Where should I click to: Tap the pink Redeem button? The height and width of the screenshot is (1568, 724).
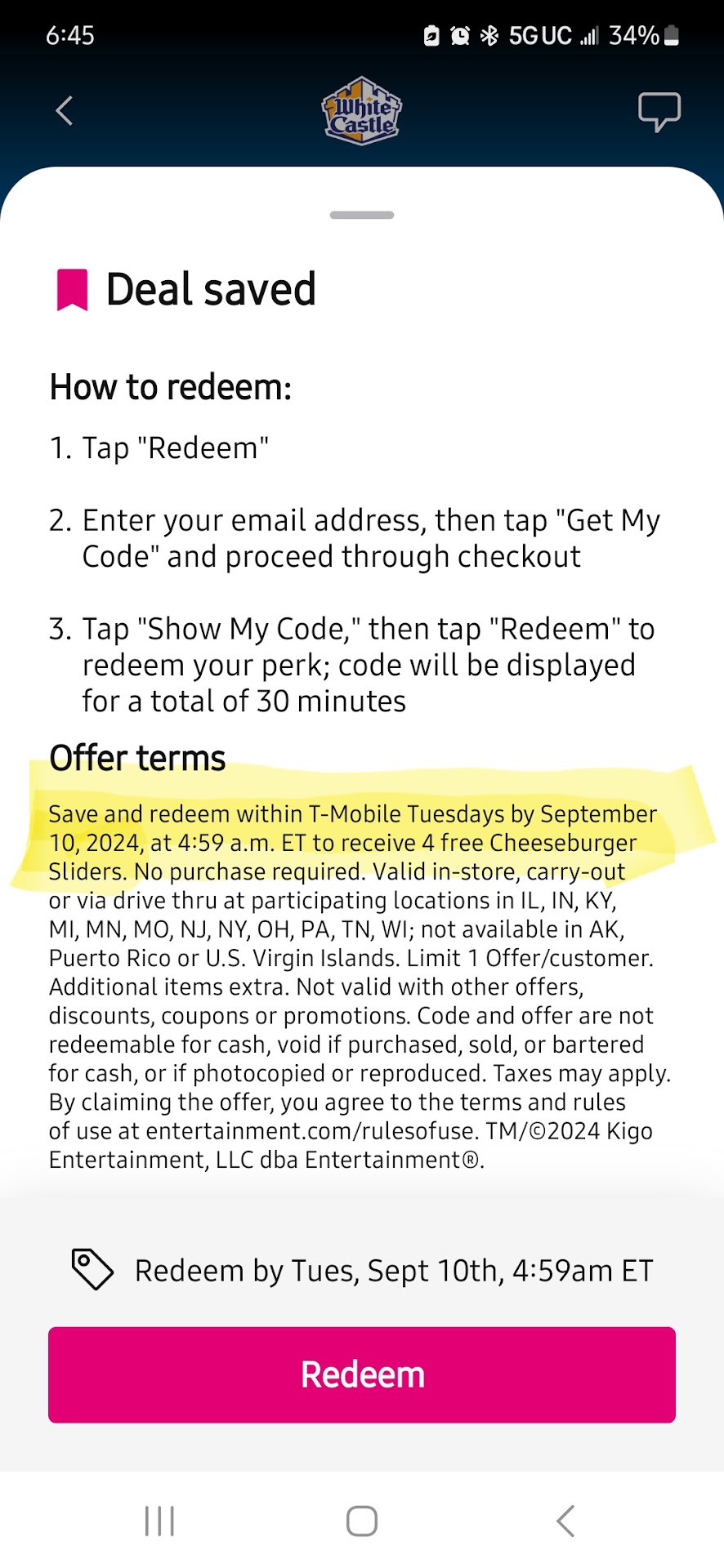(x=362, y=1374)
